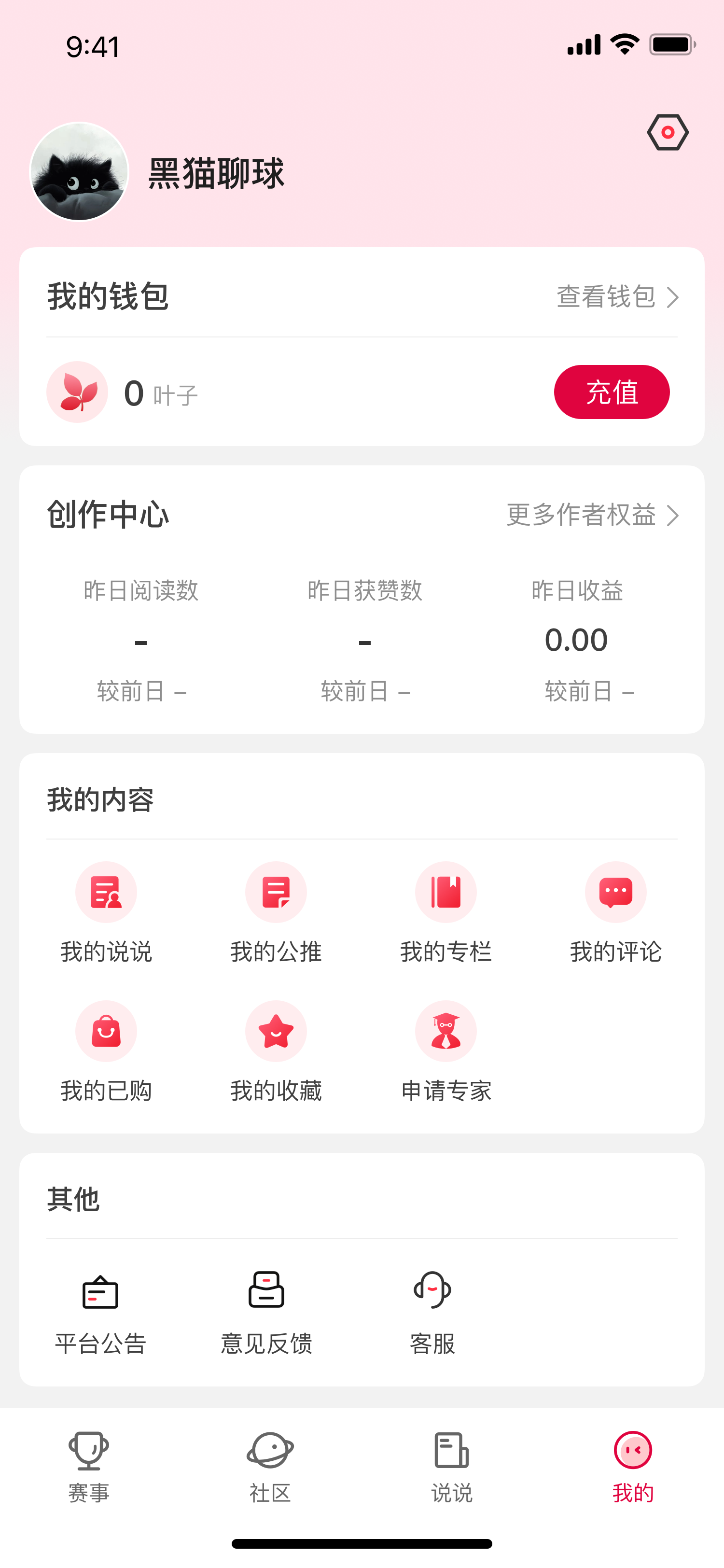
Task: Tap the 黑猫聊球 profile avatar
Action: (x=80, y=172)
